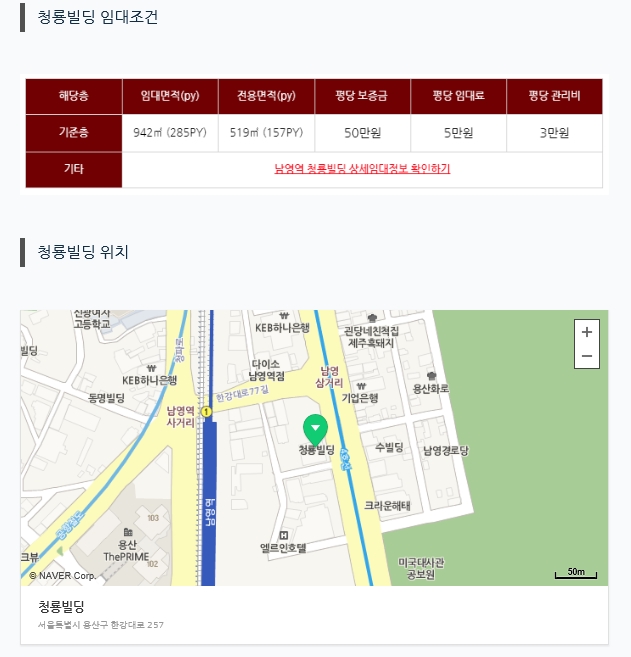
Task: Zoom in on the map
Action: point(587,332)
